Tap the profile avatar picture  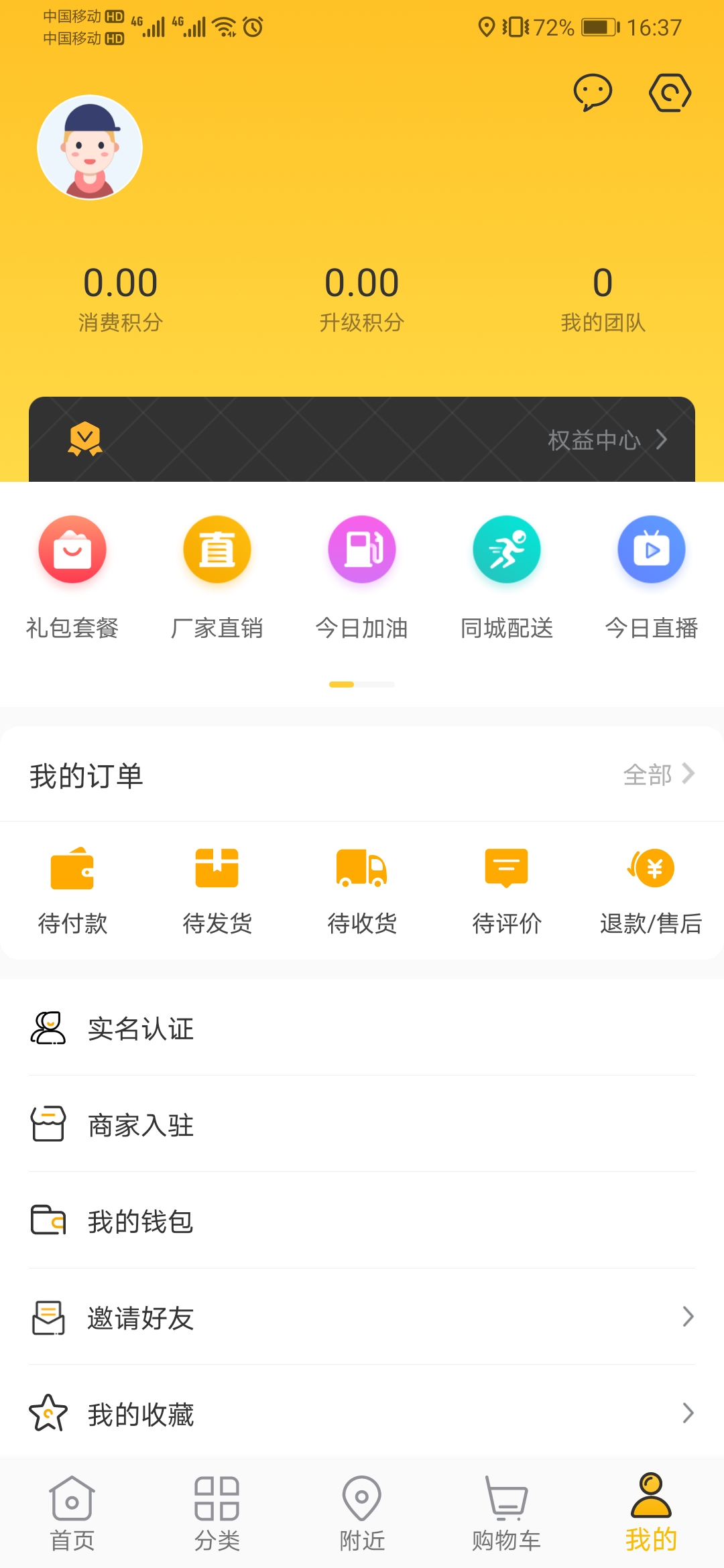tap(90, 149)
